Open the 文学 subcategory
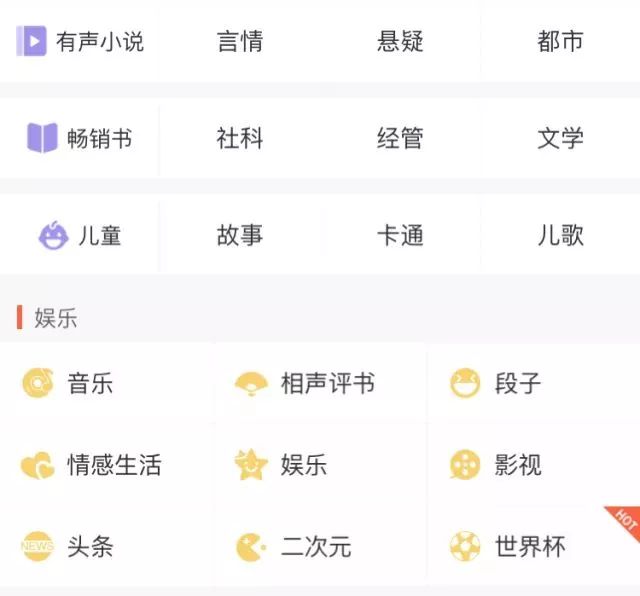The image size is (640, 596). coord(560,138)
